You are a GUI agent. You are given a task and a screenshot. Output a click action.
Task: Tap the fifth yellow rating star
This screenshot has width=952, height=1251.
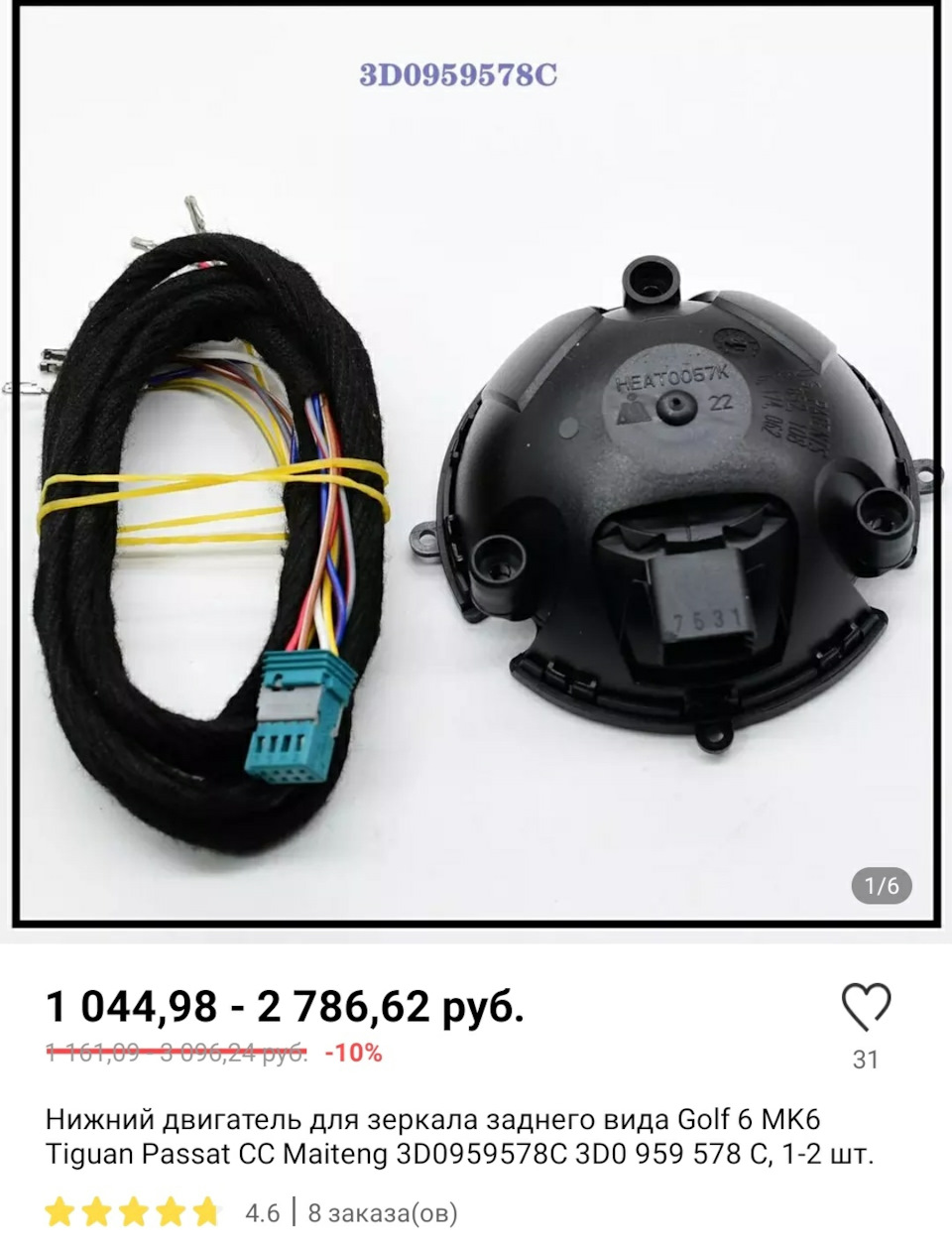[x=208, y=1212]
